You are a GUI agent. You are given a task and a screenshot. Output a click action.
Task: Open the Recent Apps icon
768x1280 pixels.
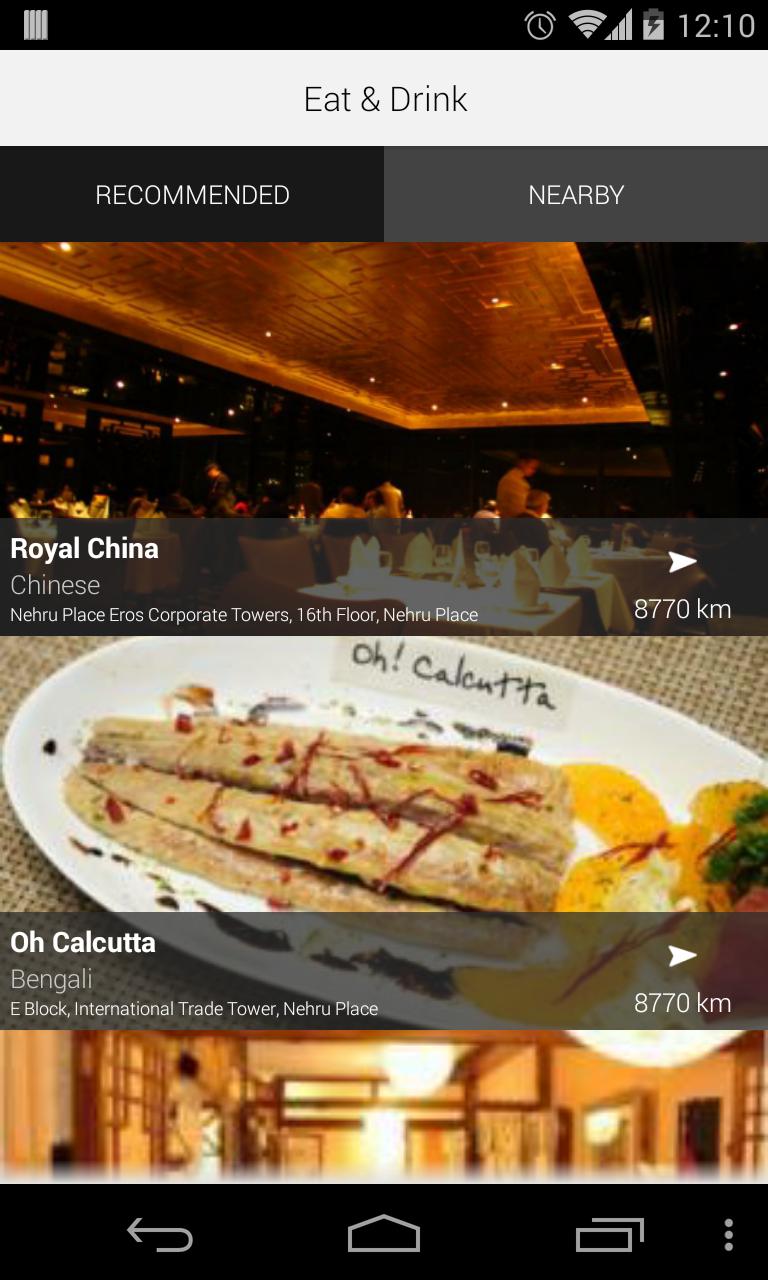(x=610, y=1234)
